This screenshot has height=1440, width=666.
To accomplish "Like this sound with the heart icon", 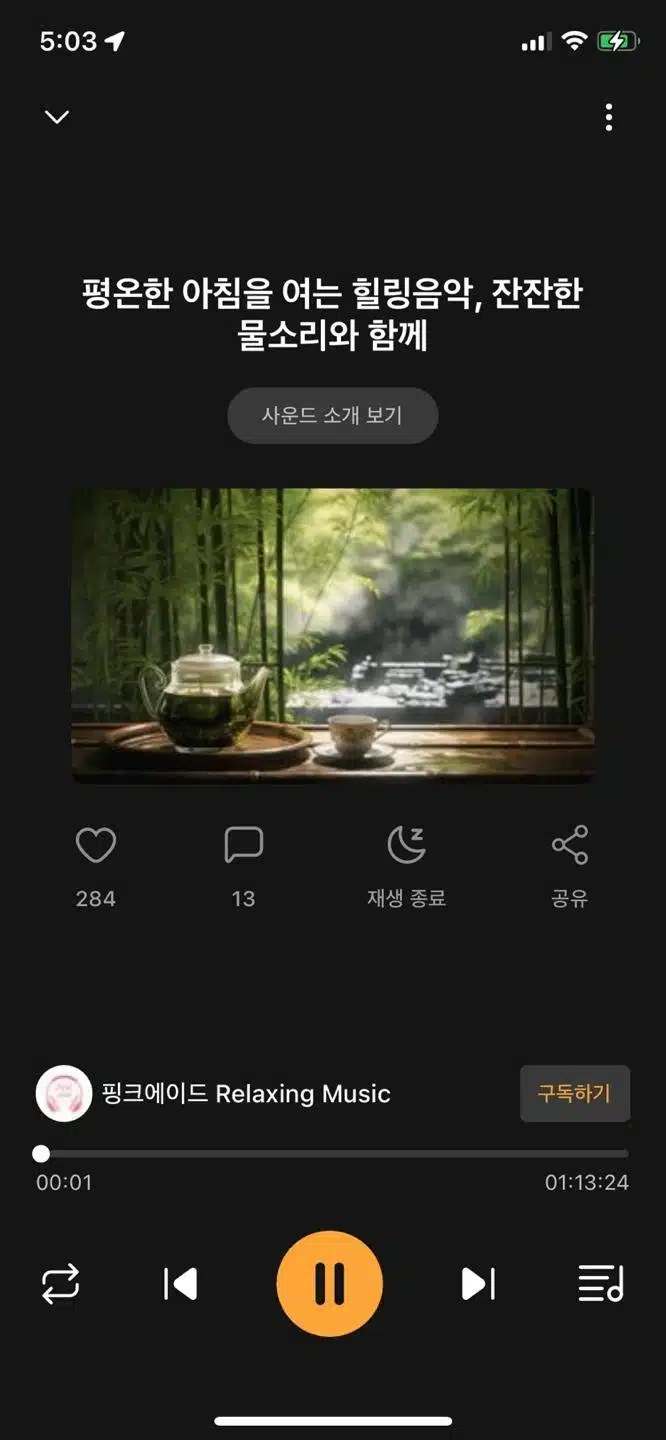I will point(96,846).
